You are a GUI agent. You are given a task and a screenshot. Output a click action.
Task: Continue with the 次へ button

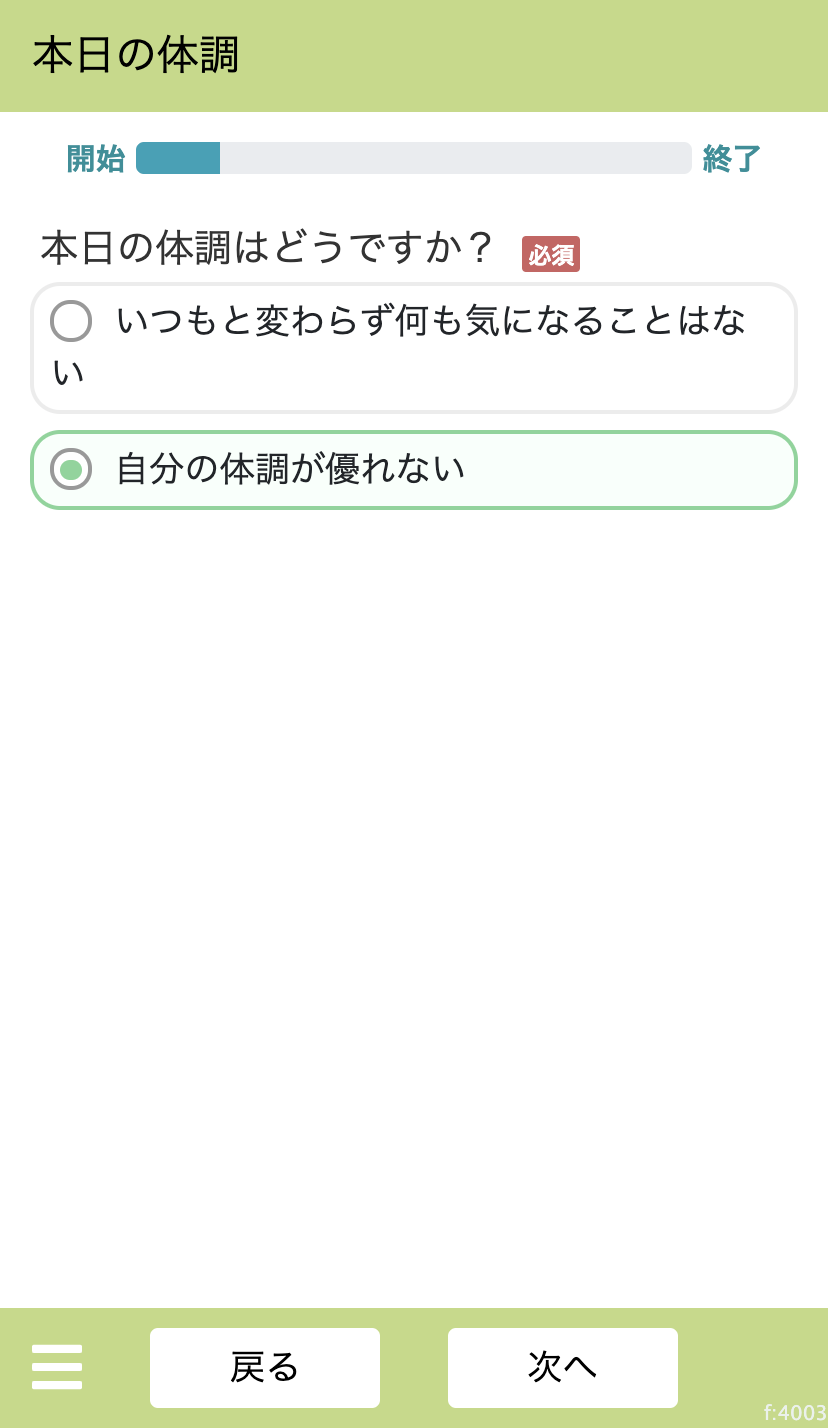tap(563, 1367)
